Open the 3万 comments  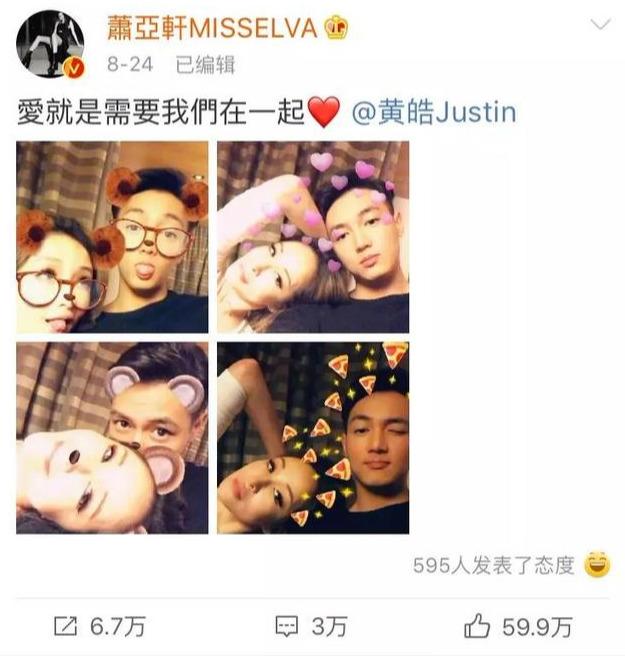coord(311,627)
